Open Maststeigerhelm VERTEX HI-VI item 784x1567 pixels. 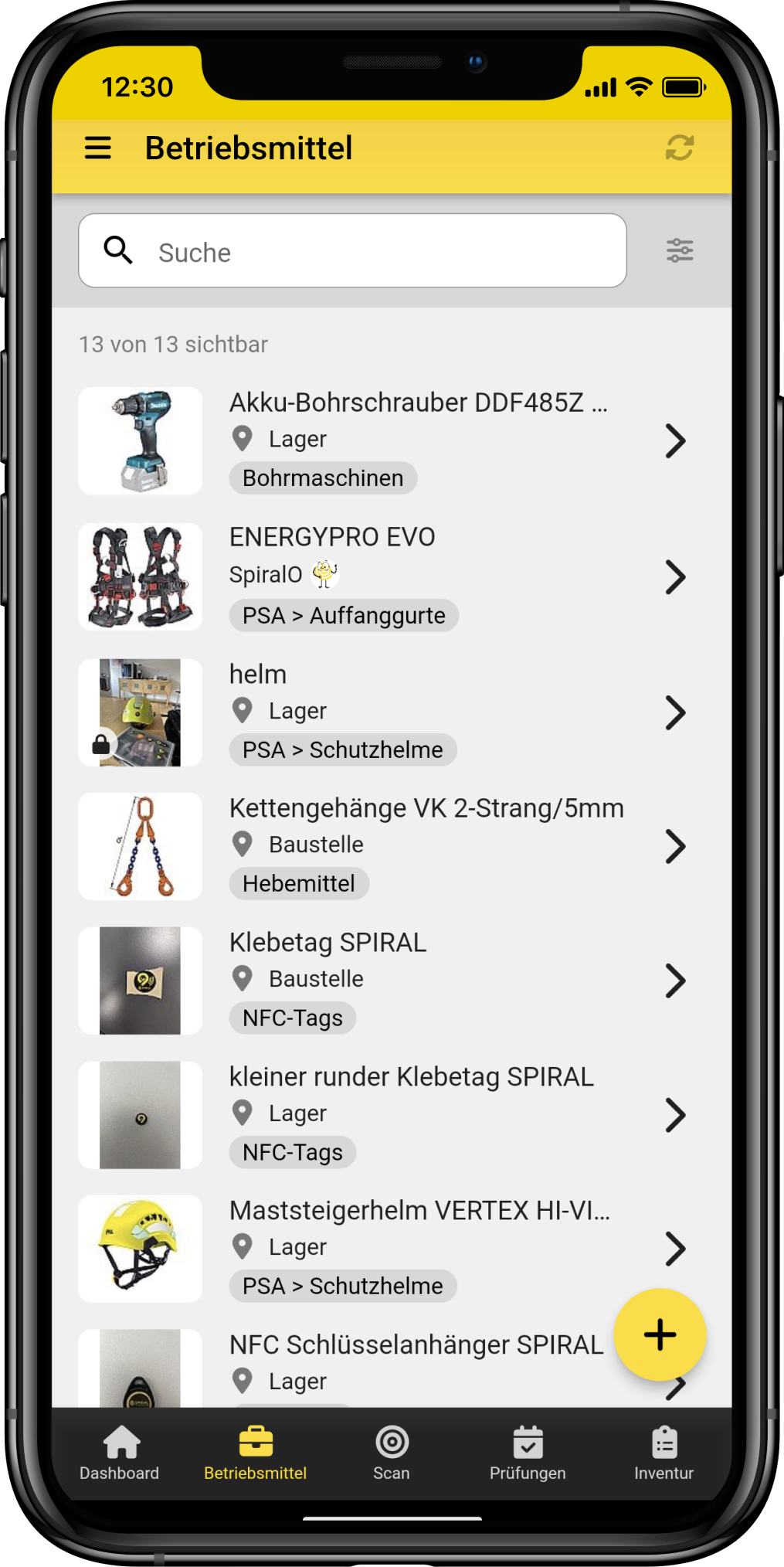coord(417,1248)
